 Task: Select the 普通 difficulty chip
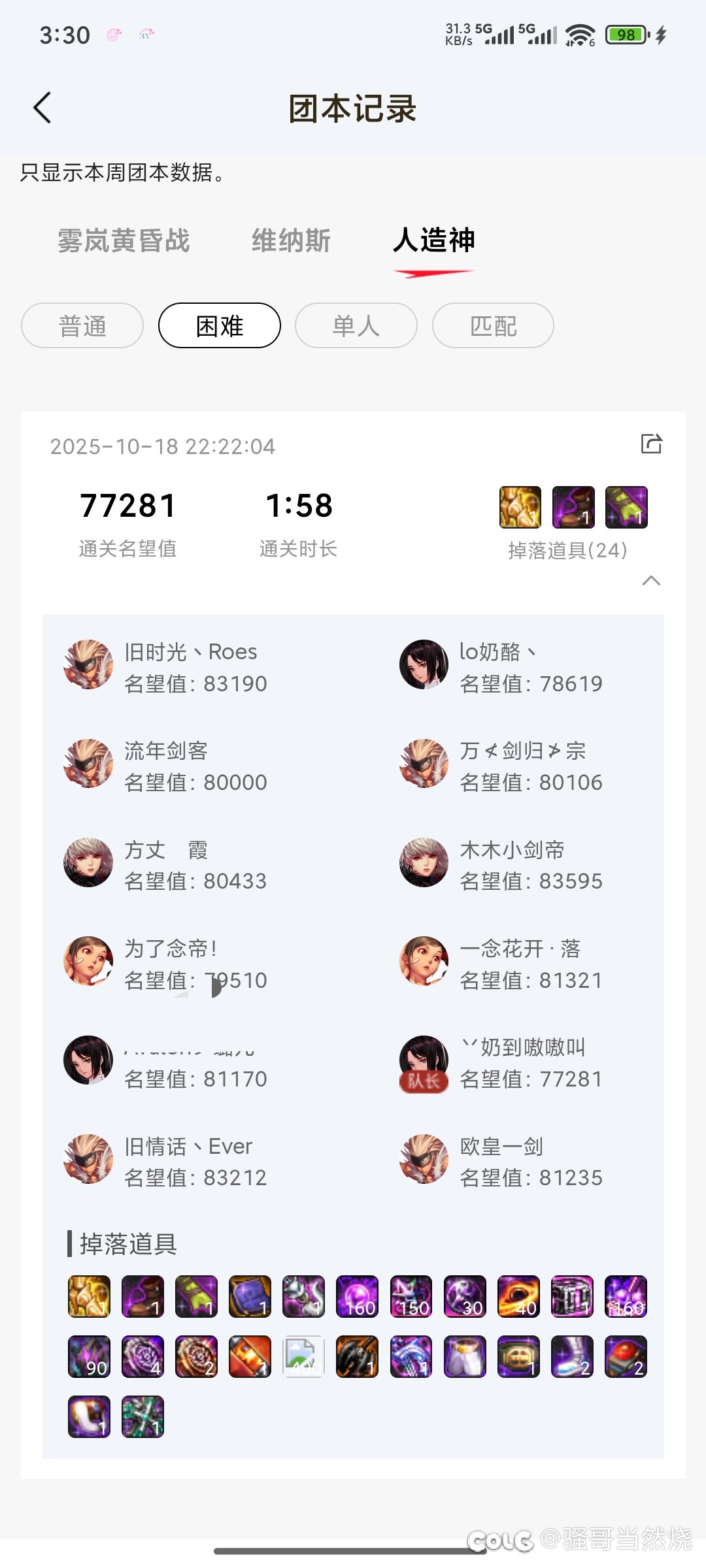(82, 325)
